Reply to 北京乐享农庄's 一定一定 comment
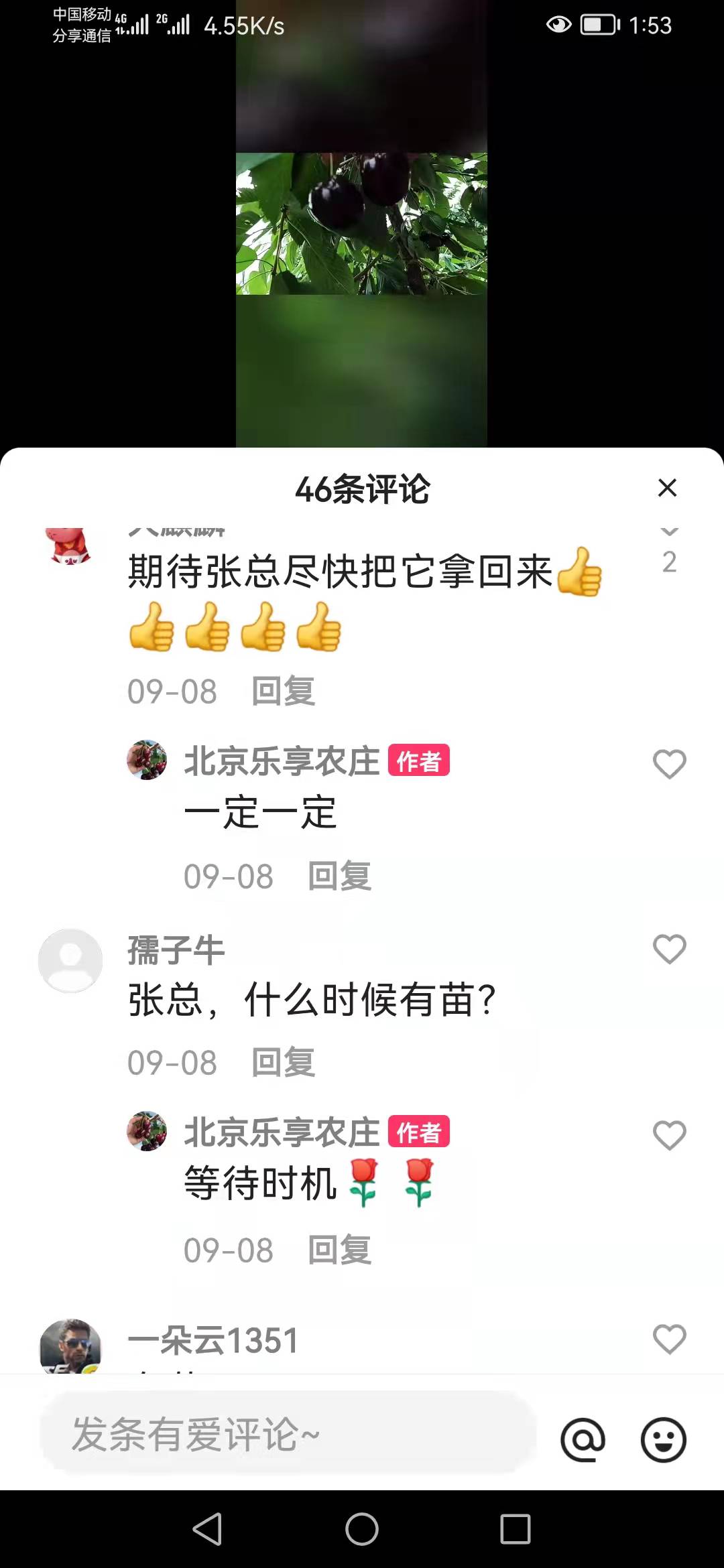This screenshot has height=1568, width=724. (339, 876)
